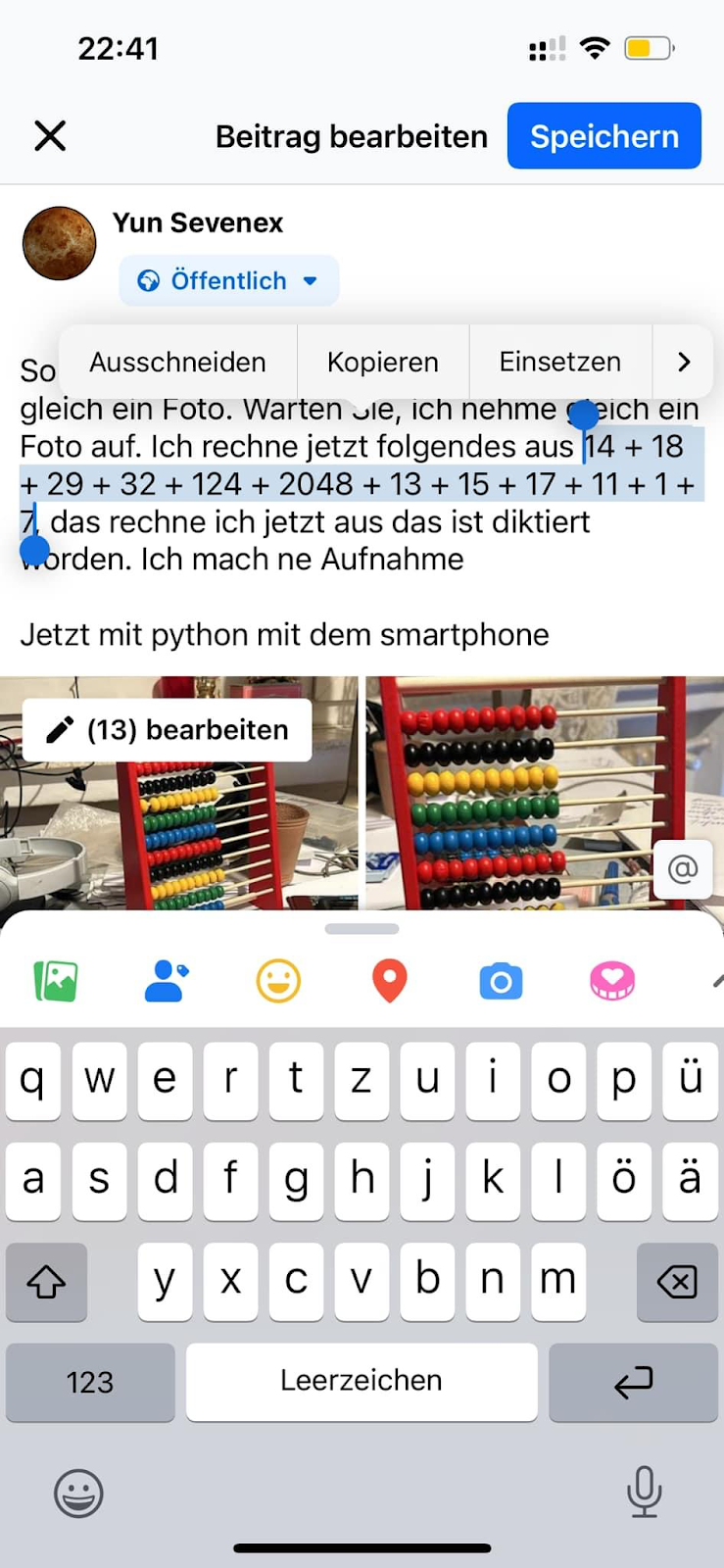Open the emoji keyboard
The height and width of the screenshot is (1568, 724).
coord(78,1494)
